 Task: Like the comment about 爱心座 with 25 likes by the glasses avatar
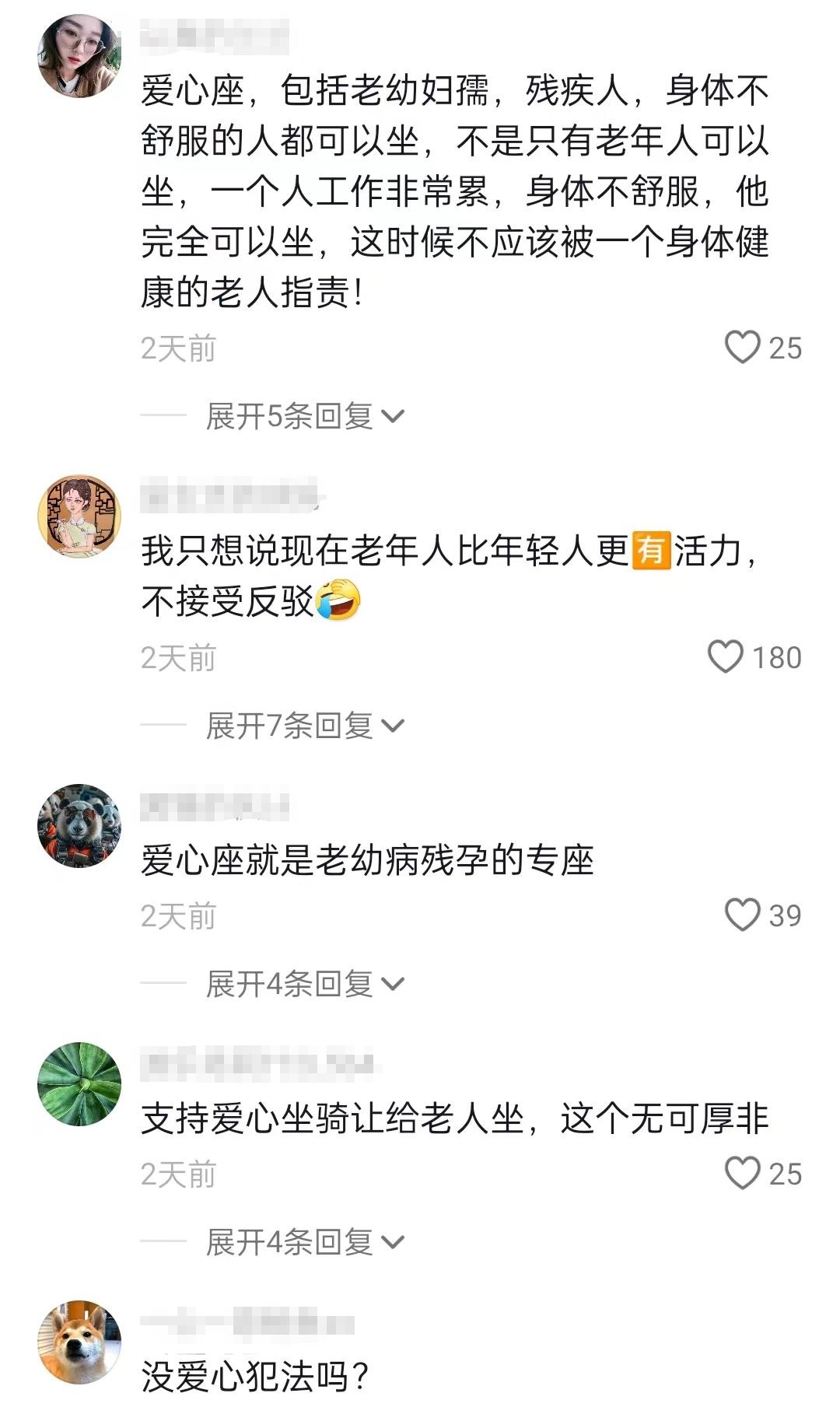pyautogui.click(x=742, y=347)
